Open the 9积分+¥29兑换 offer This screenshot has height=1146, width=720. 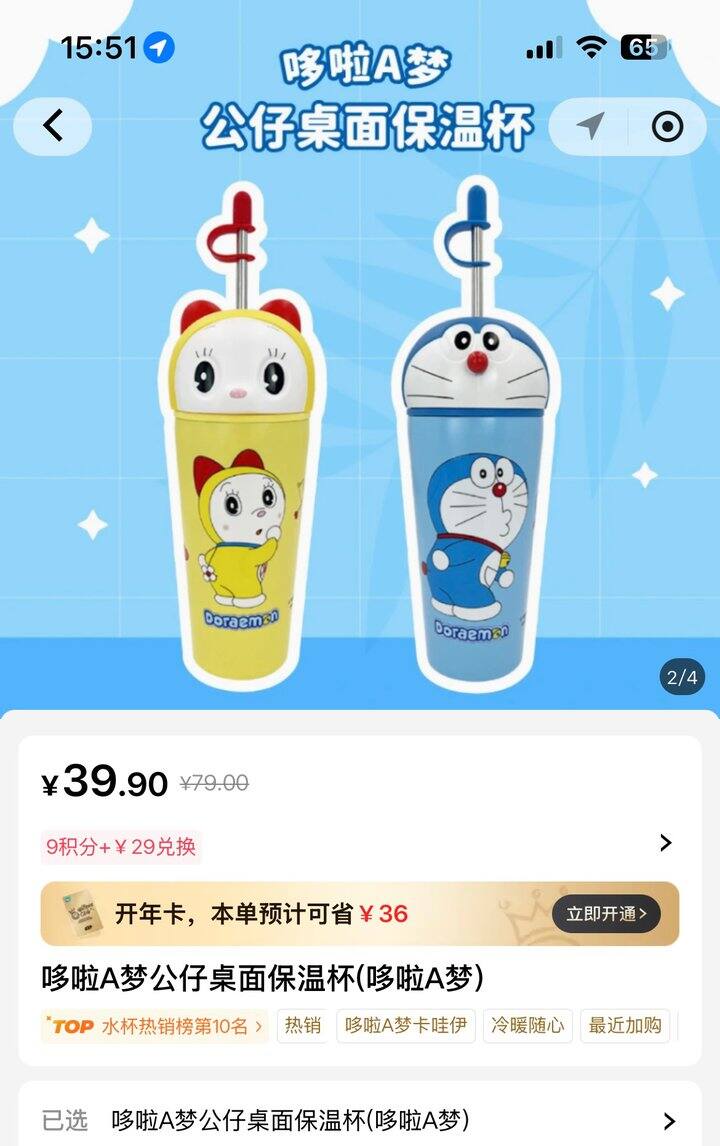click(120, 846)
